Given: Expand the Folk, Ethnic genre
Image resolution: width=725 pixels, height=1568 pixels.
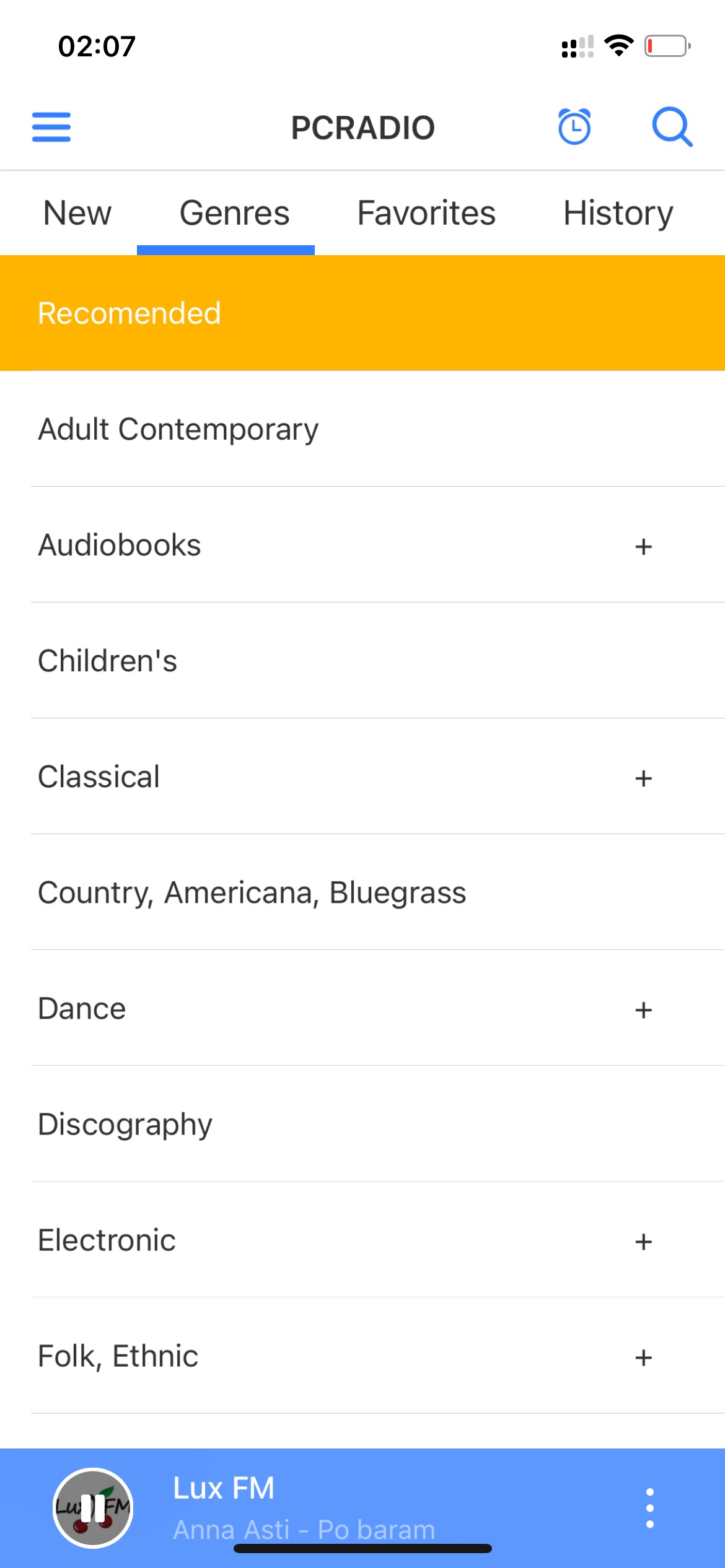Looking at the screenshot, I should (643, 1357).
